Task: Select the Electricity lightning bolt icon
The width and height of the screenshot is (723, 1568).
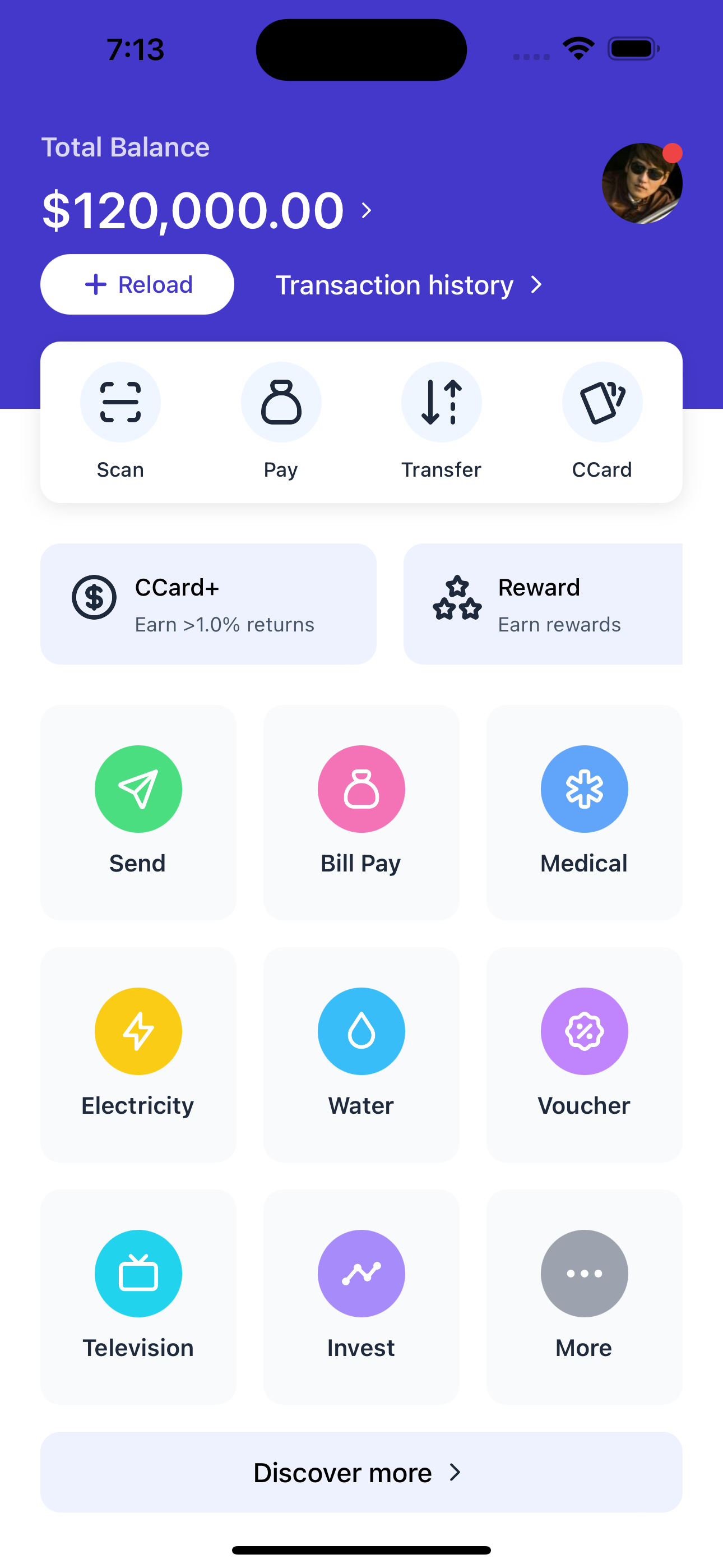Action: coord(137,1031)
